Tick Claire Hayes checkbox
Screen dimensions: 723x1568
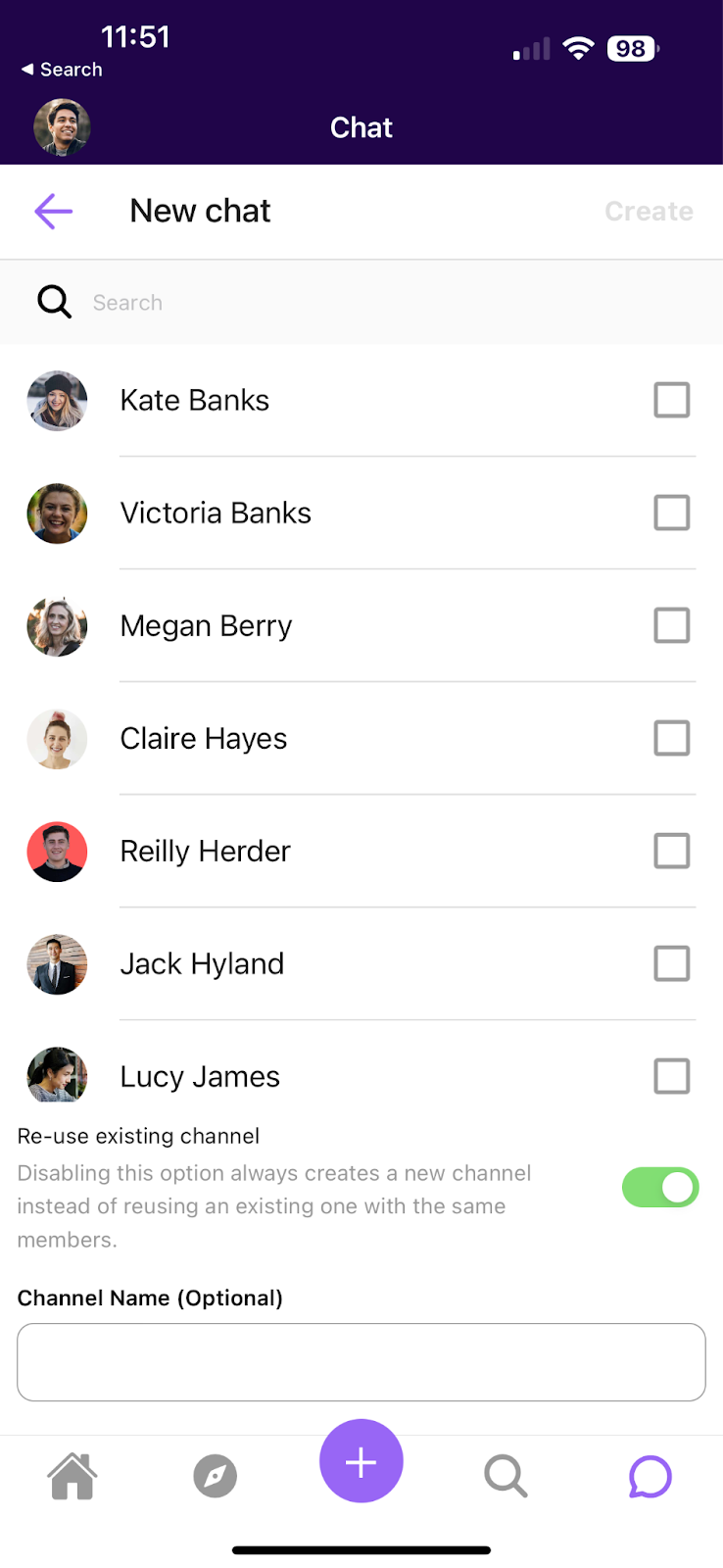click(x=671, y=738)
